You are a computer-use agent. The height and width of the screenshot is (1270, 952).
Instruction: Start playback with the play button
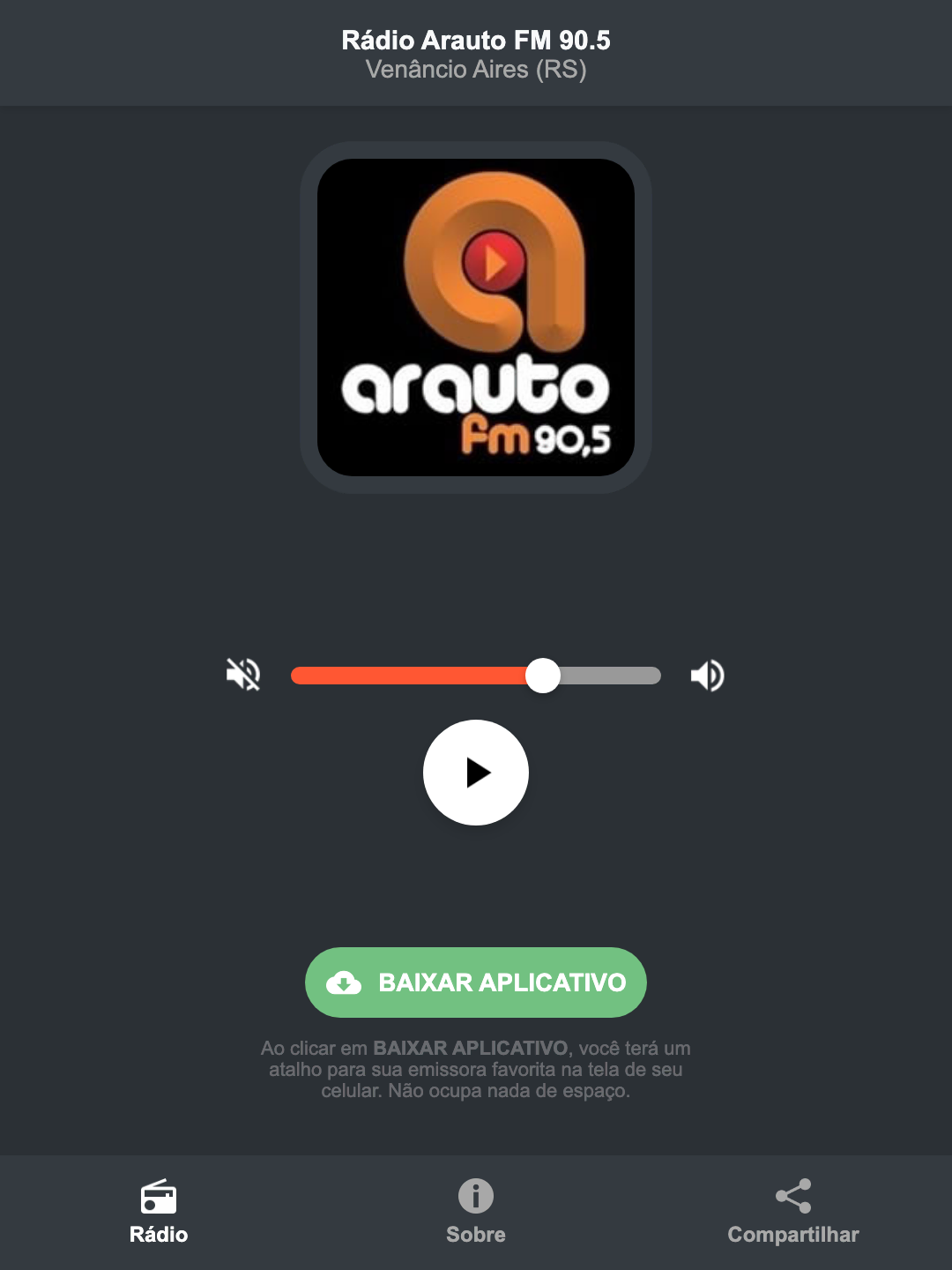pos(475,773)
